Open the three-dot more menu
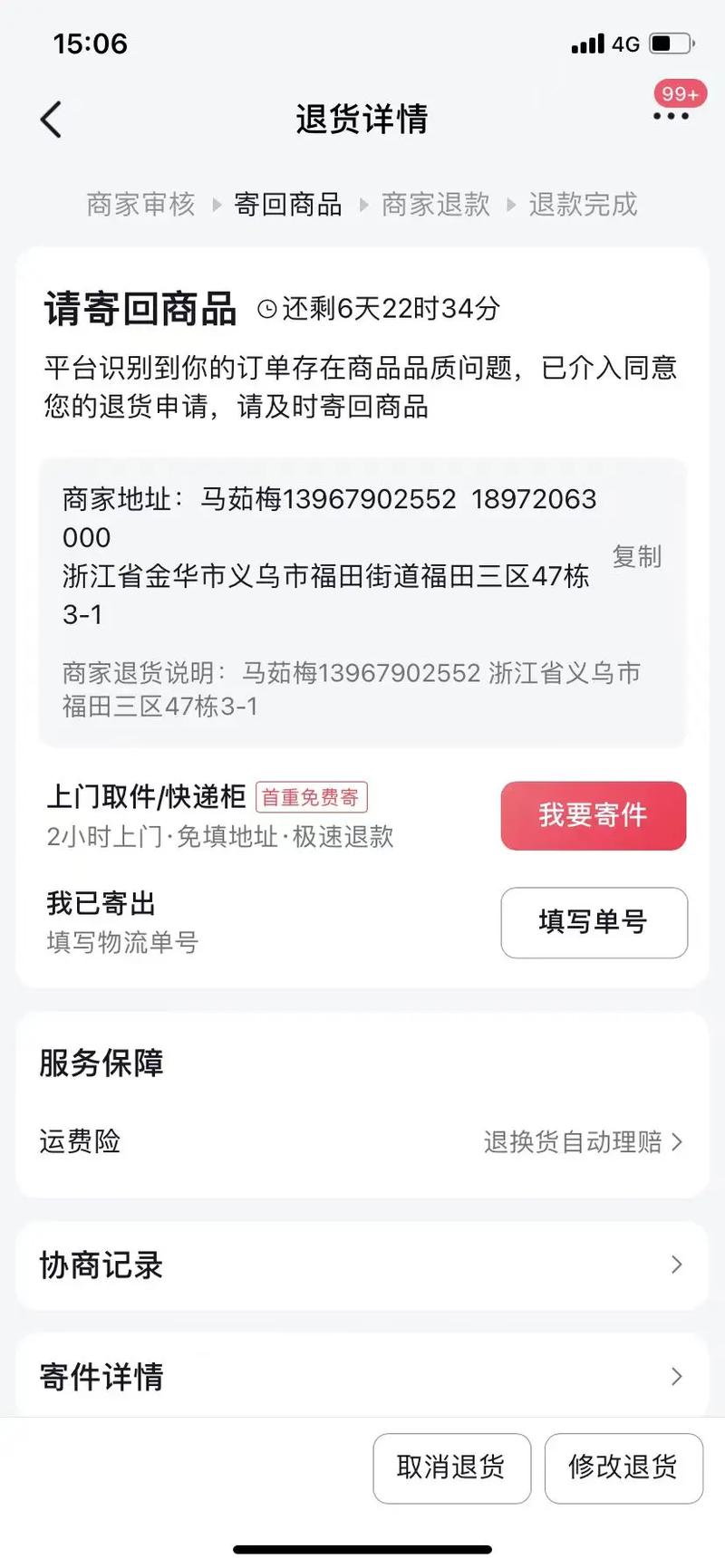Image resolution: width=725 pixels, height=1568 pixels. coord(671,116)
